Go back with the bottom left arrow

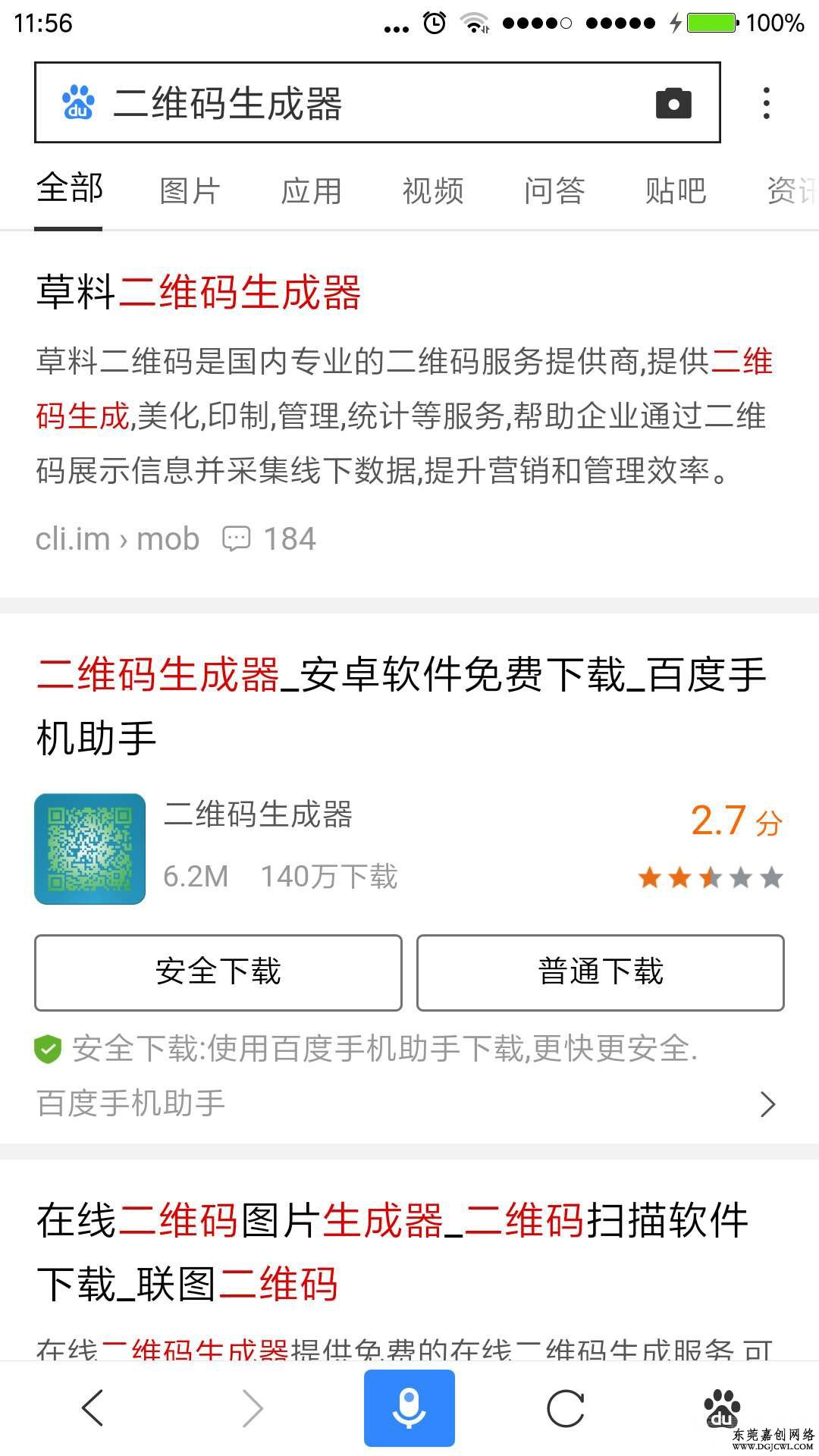[93, 1409]
